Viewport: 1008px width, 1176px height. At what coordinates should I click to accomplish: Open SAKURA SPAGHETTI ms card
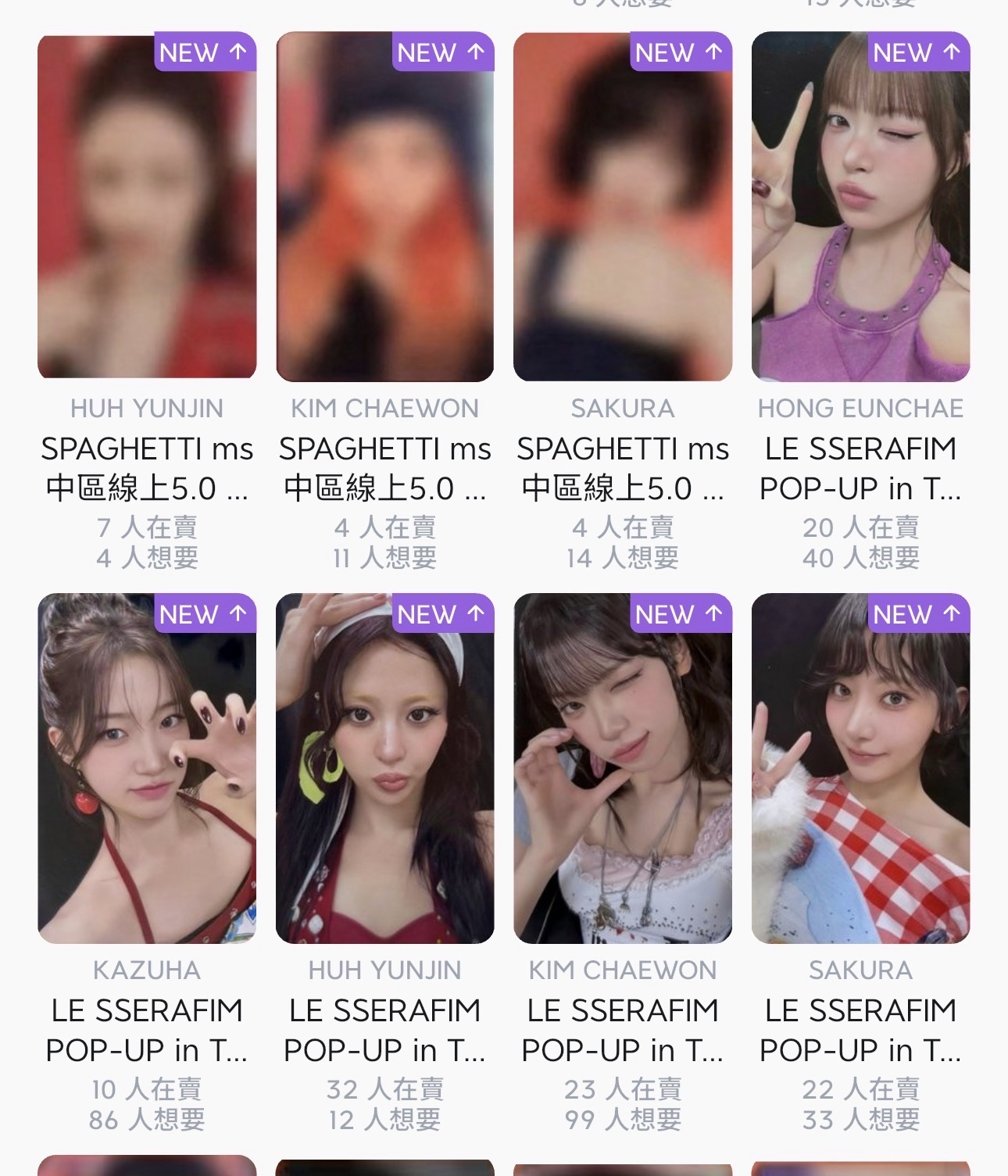click(623, 207)
